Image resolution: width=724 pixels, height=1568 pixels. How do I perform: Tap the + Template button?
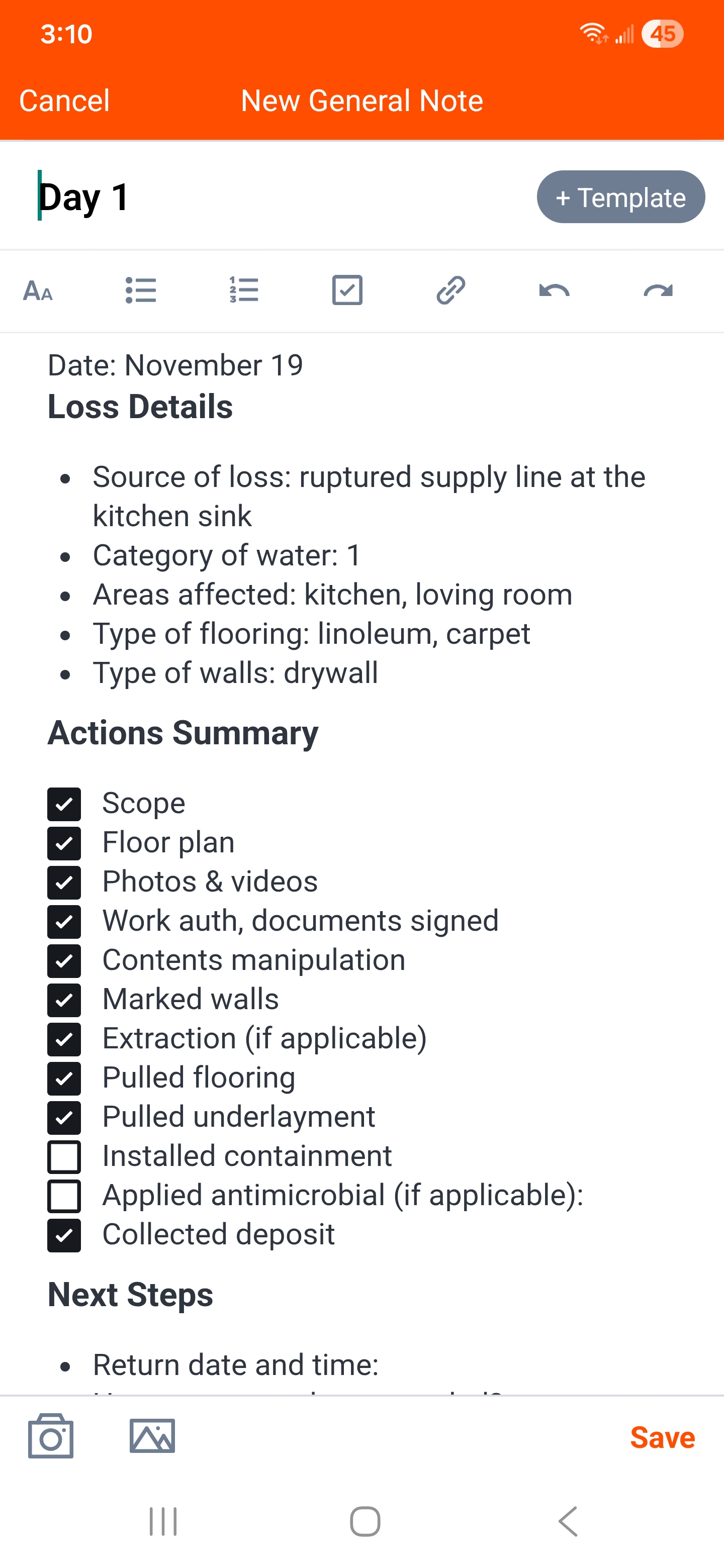click(620, 197)
